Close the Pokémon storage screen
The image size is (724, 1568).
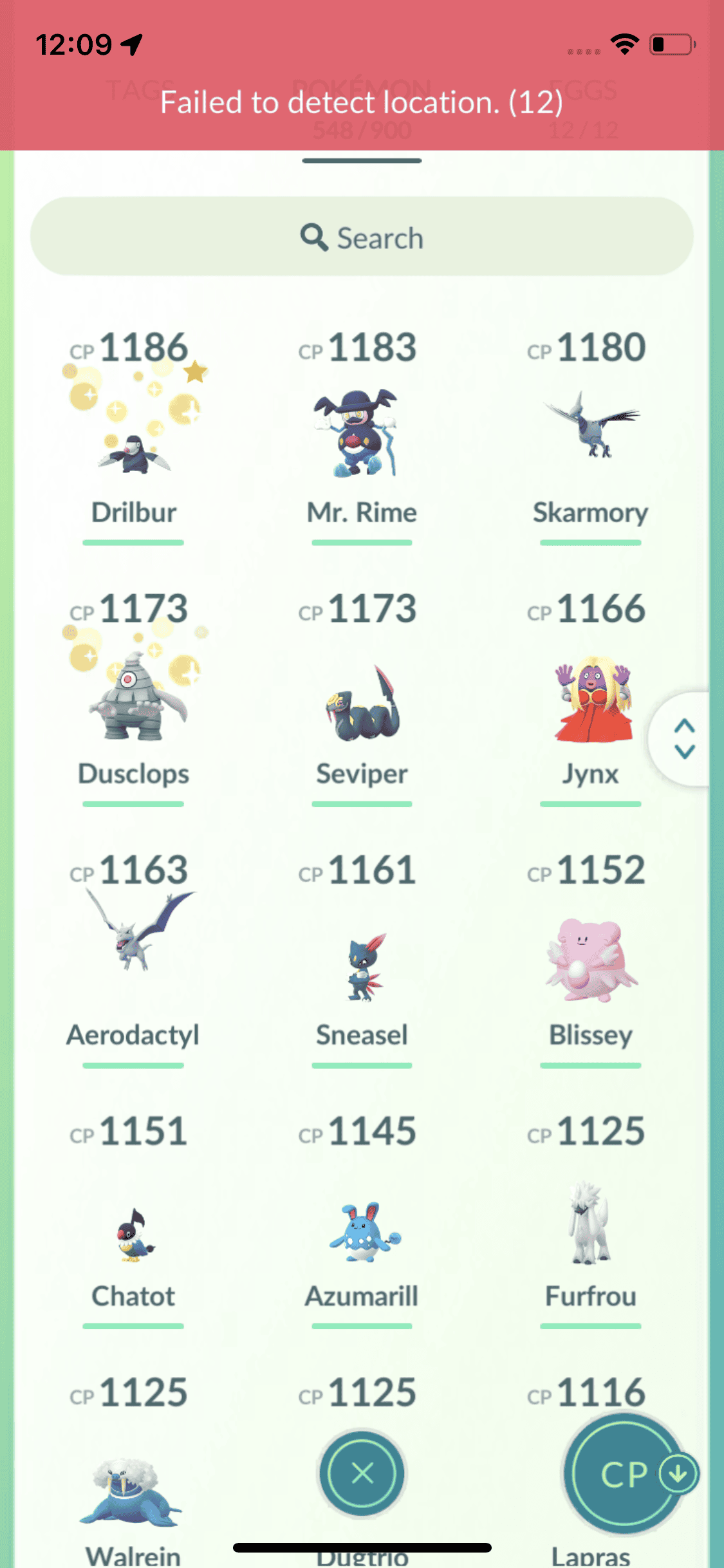(362, 1473)
